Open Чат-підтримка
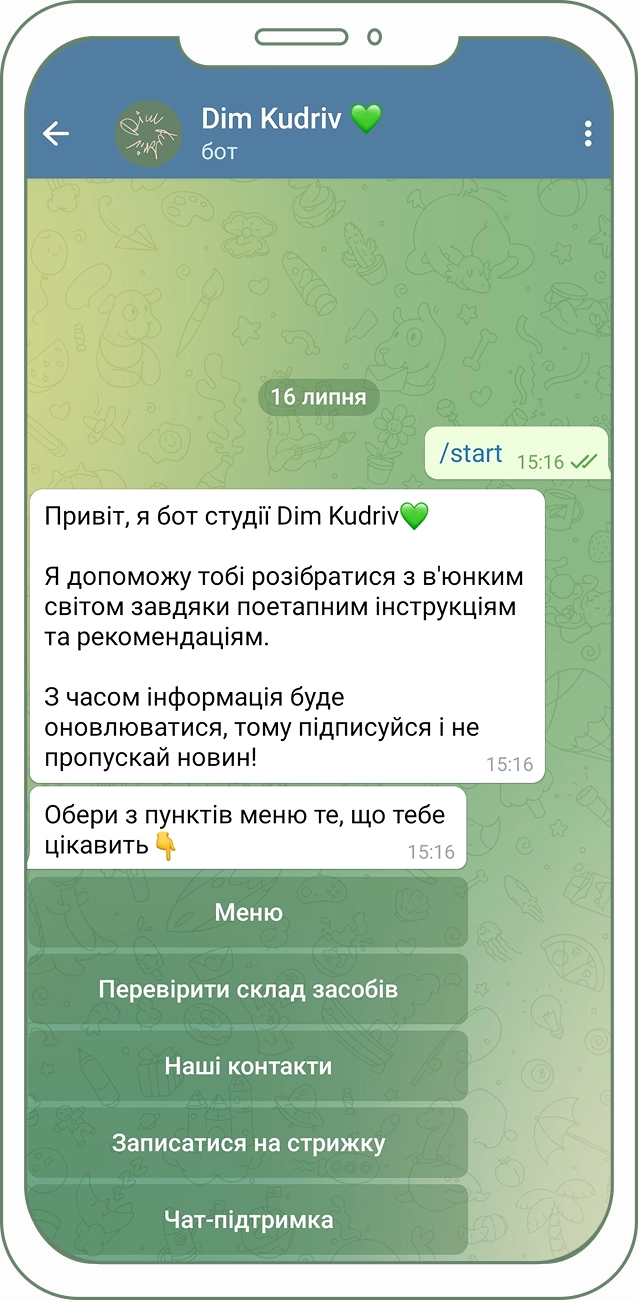638x1300 pixels. pyautogui.click(x=248, y=1220)
